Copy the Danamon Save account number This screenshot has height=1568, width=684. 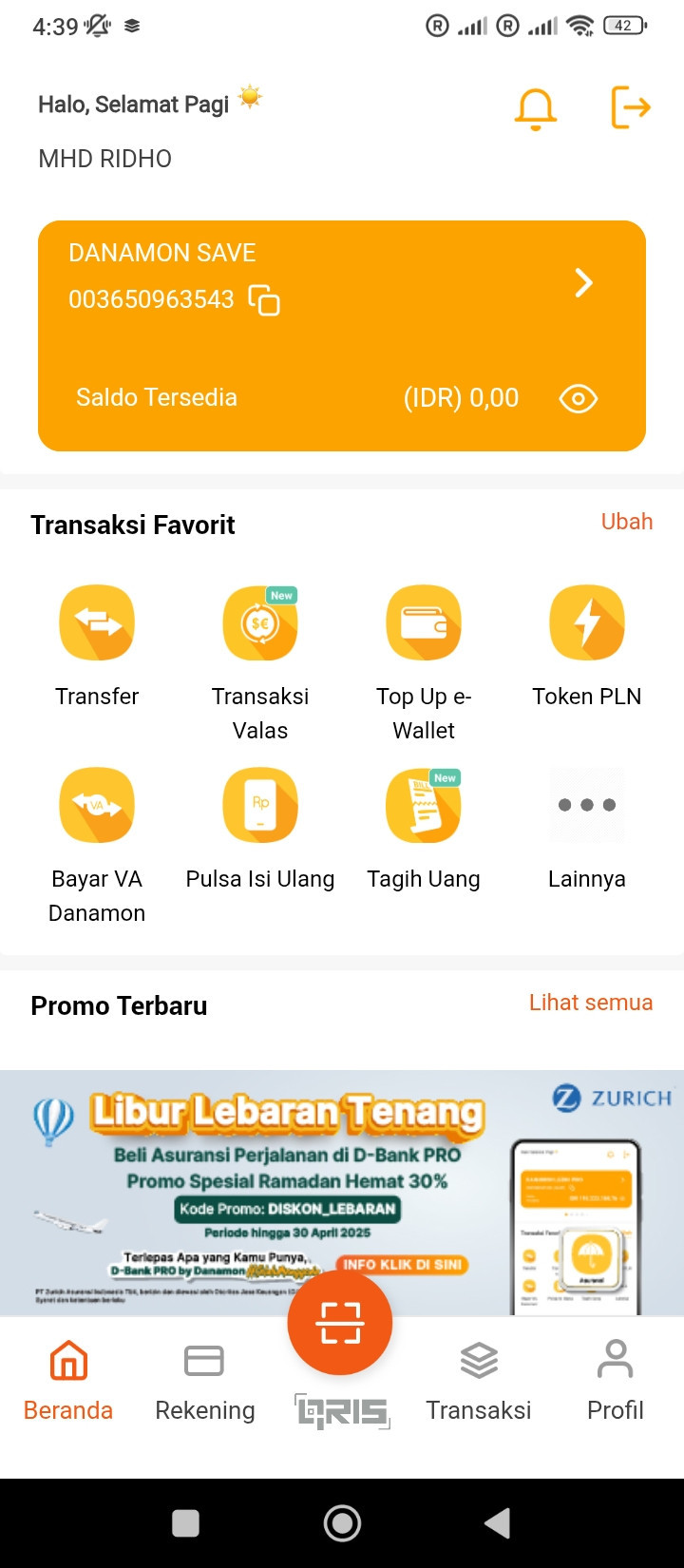point(264,300)
